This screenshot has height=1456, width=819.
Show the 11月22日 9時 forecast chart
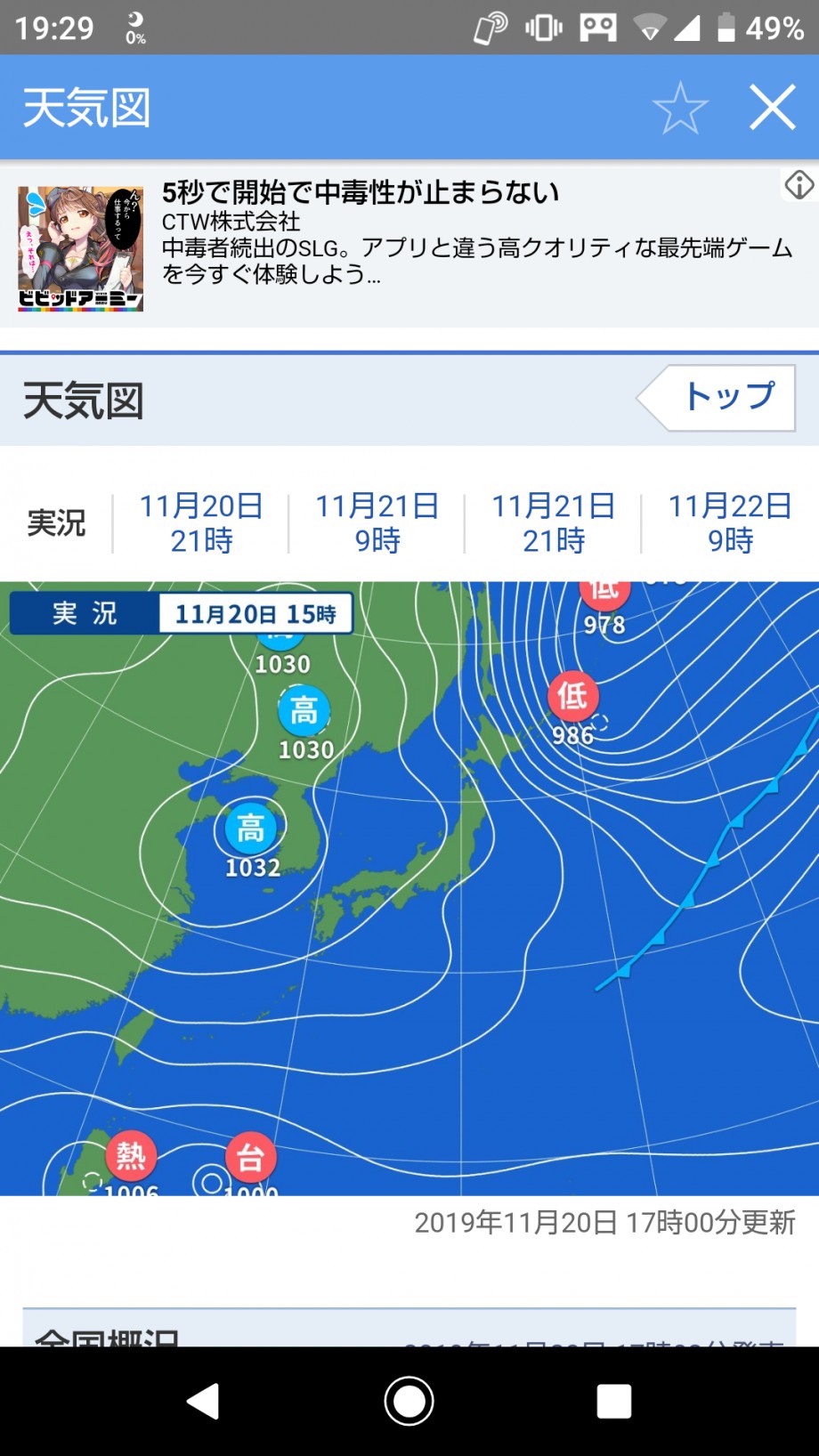point(730,523)
